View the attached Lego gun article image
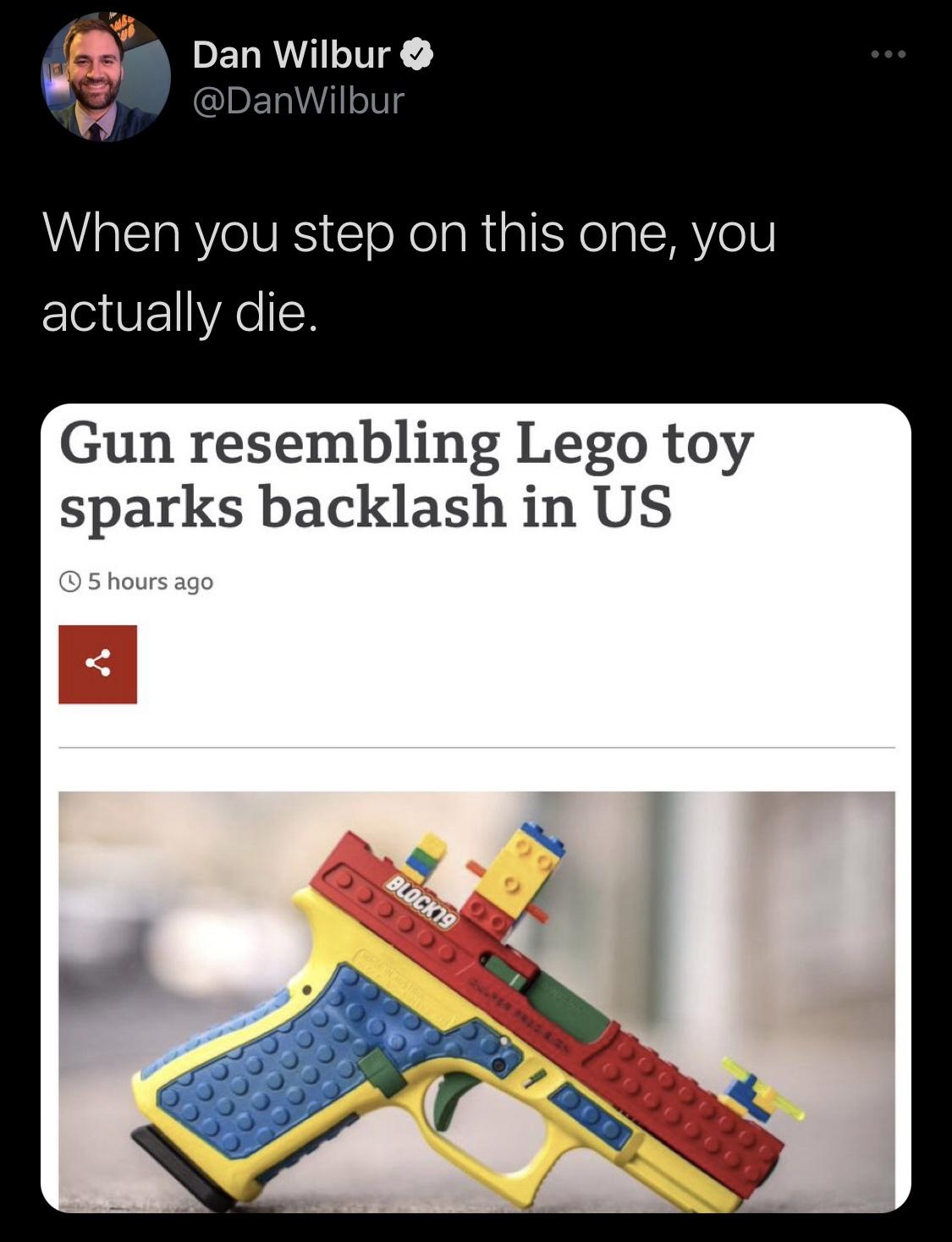Viewport: 952px width, 1242px height. (476, 1000)
